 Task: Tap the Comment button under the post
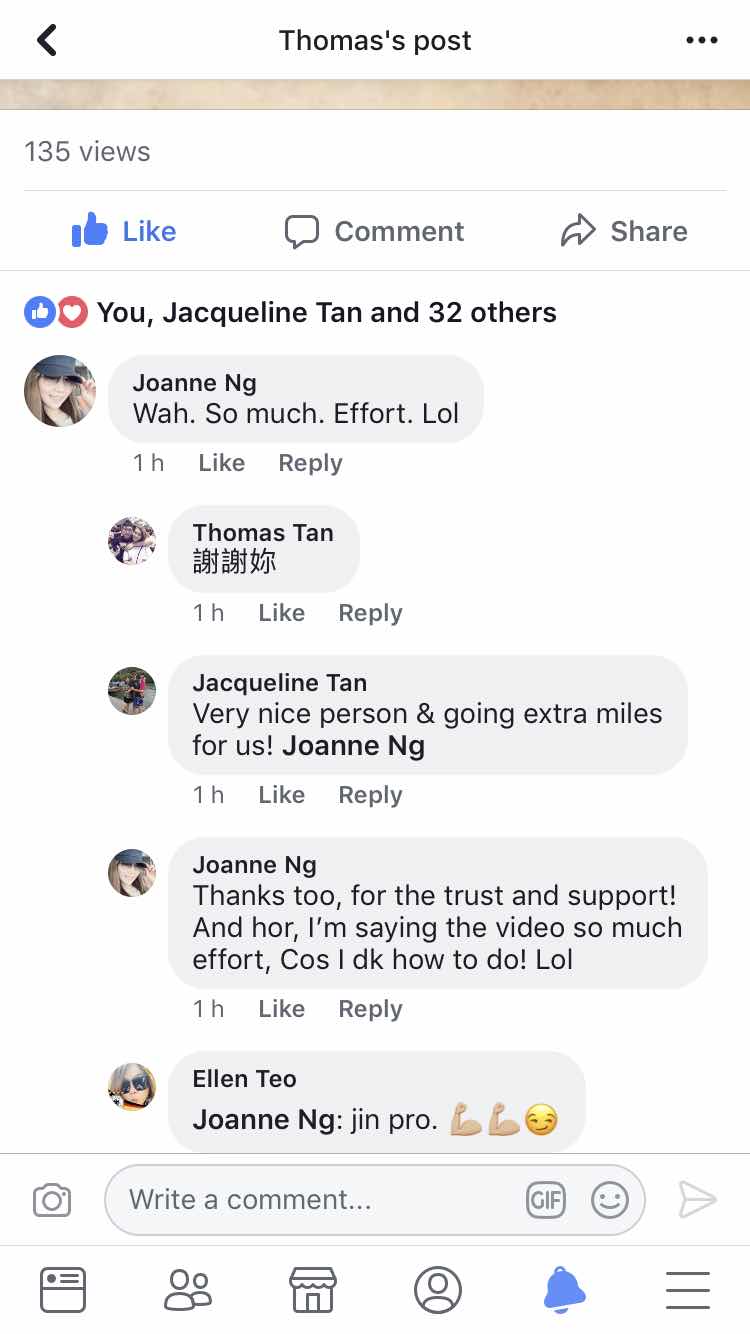[374, 231]
